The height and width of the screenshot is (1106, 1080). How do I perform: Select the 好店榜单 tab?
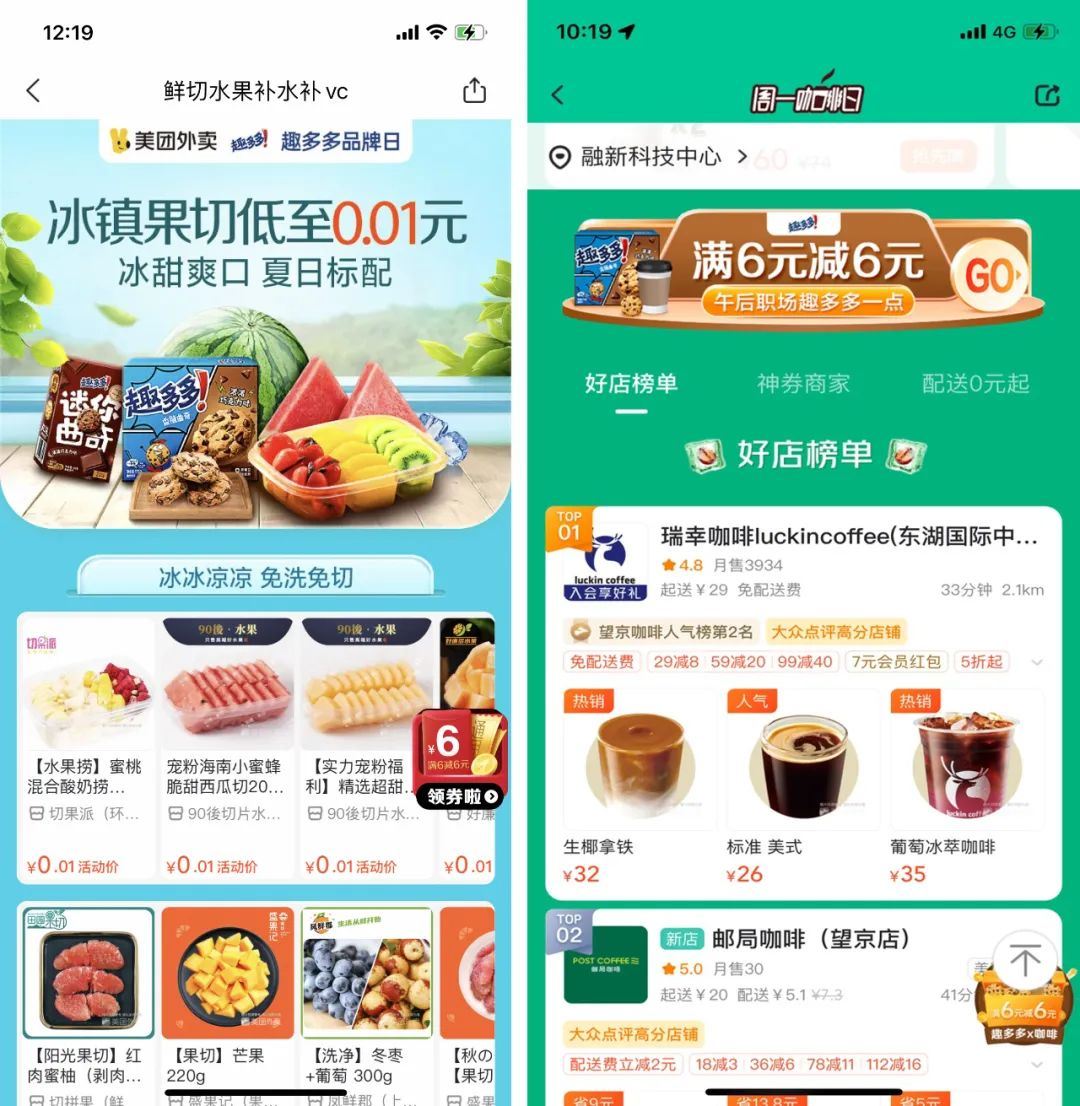(x=631, y=383)
